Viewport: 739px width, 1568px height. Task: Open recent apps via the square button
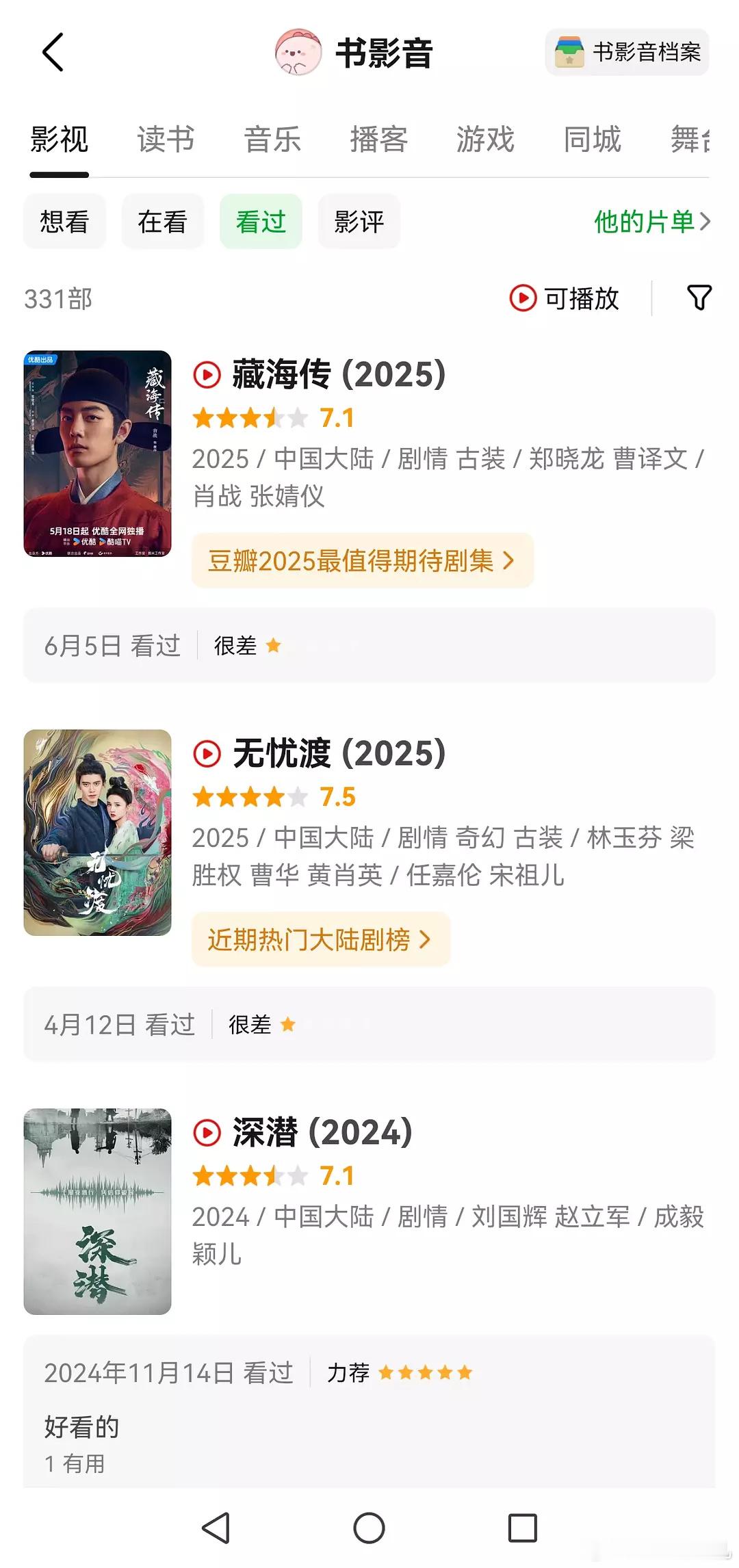[x=523, y=1528]
